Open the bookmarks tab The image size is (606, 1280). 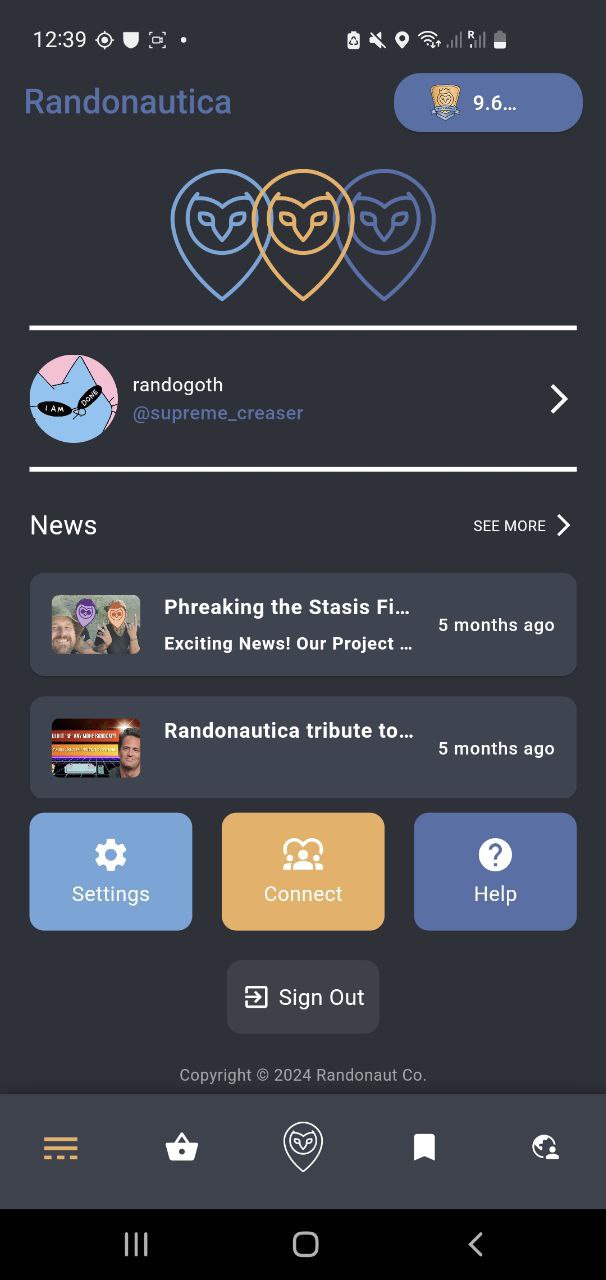point(424,1148)
